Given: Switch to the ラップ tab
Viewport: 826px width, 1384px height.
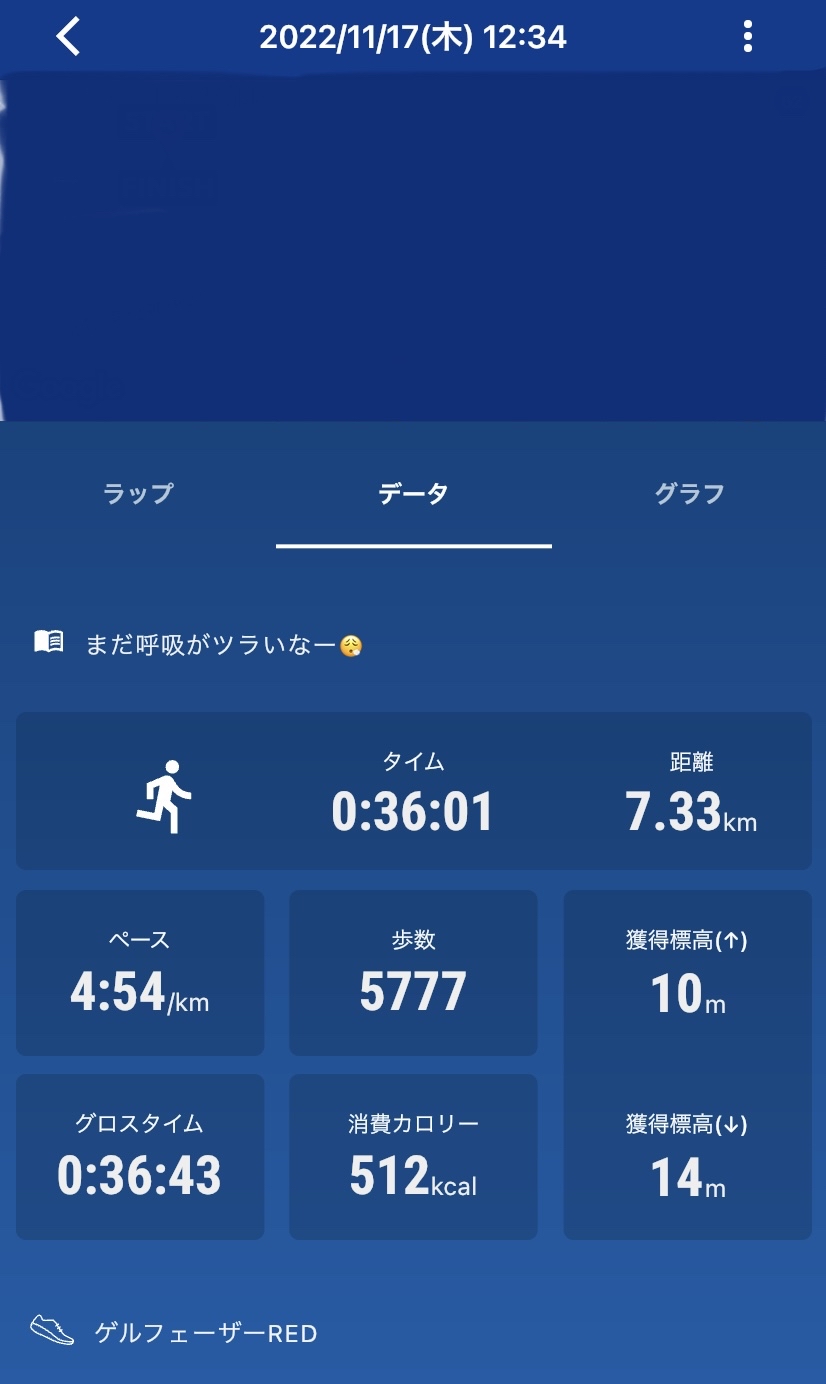Looking at the screenshot, I should pyautogui.click(x=138, y=493).
